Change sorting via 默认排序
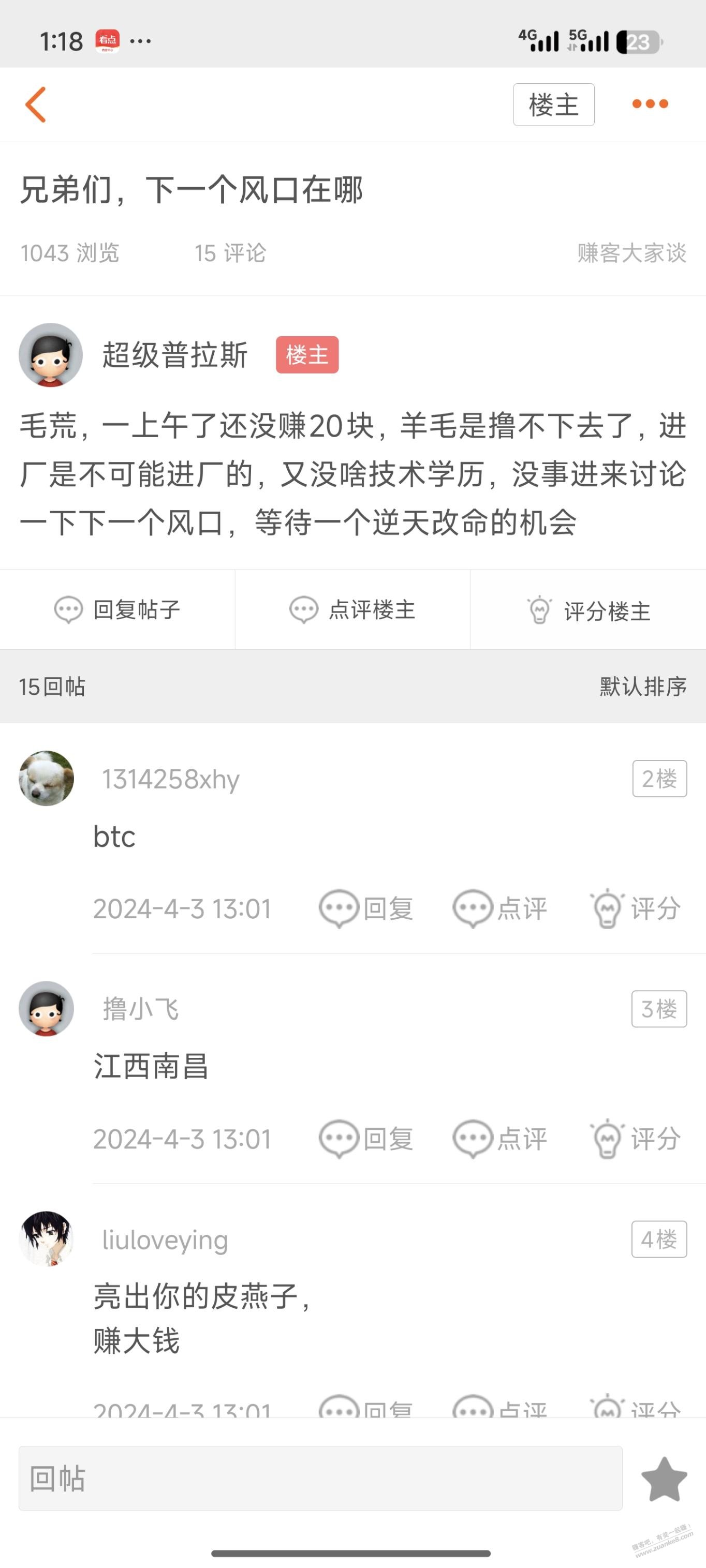 [x=642, y=686]
